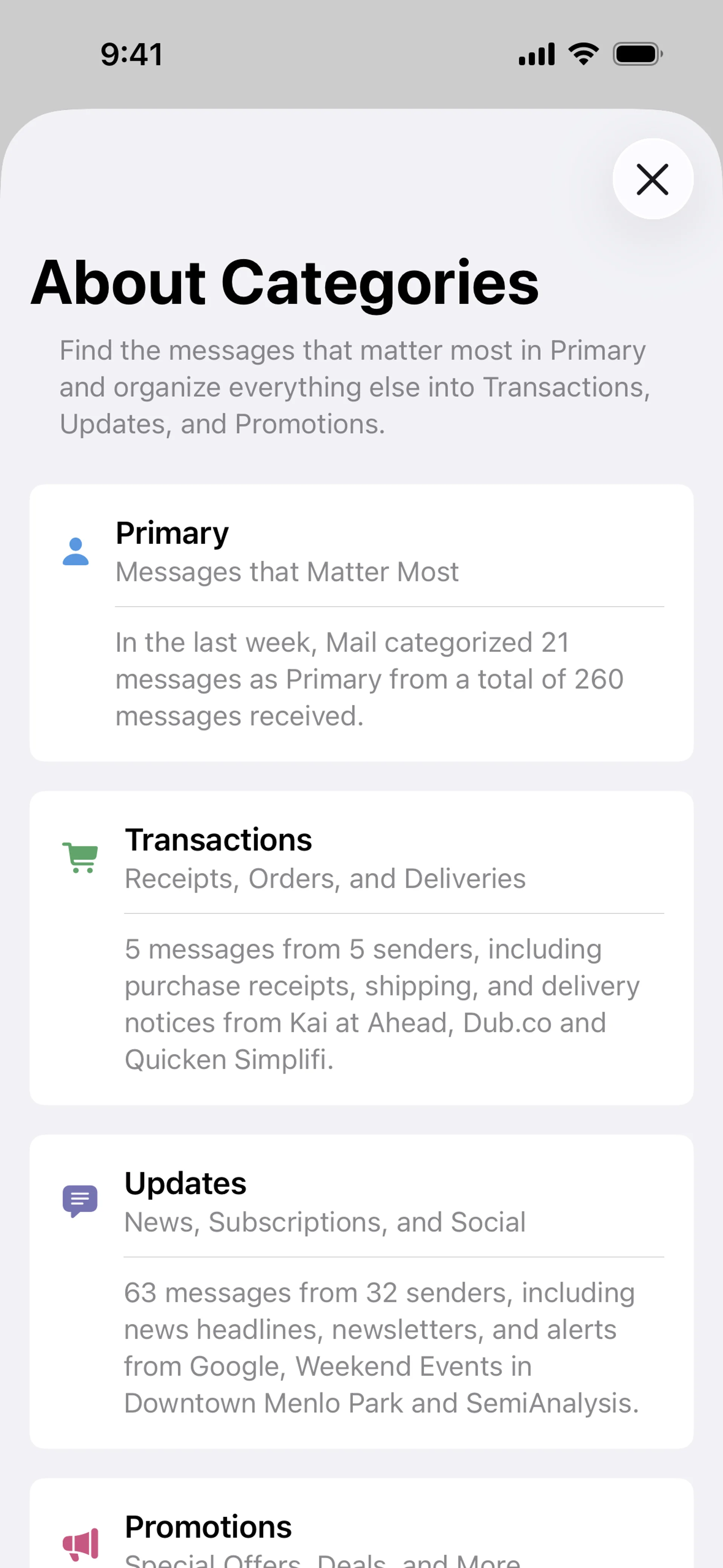Close the About Categories sheet
The image size is (723, 1568).
[x=653, y=179]
